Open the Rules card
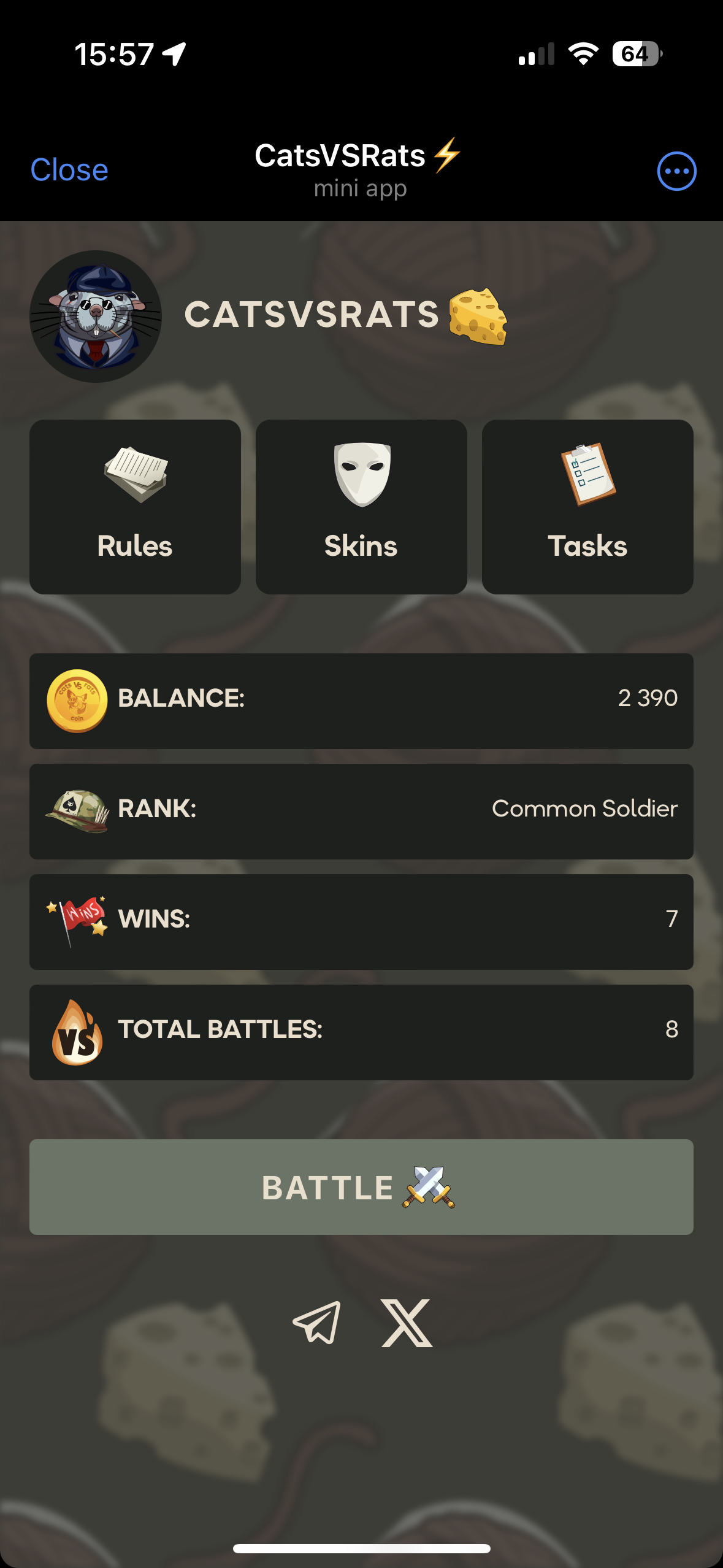 click(x=135, y=507)
